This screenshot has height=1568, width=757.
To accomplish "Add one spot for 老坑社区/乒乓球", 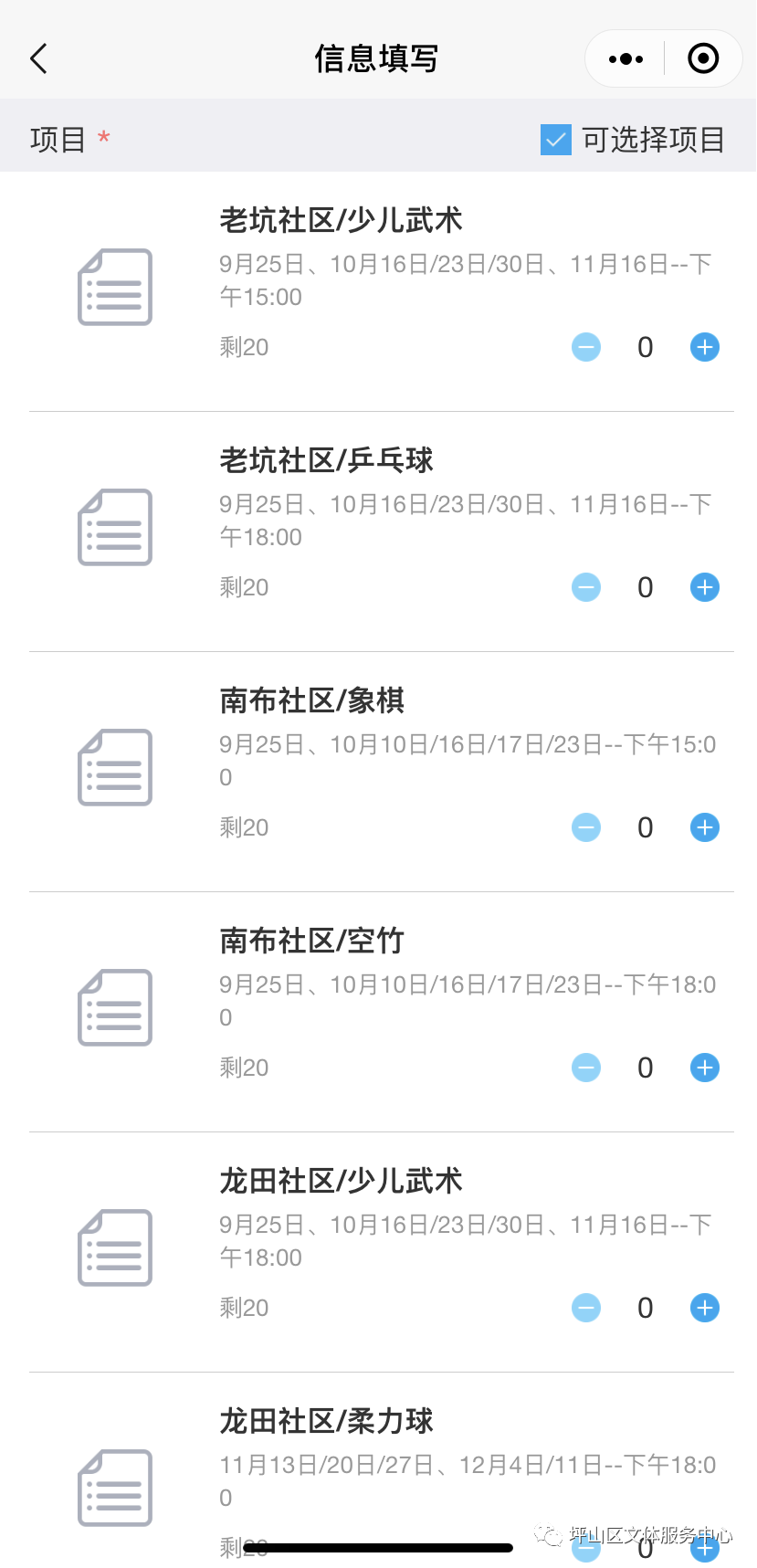I will coord(704,587).
